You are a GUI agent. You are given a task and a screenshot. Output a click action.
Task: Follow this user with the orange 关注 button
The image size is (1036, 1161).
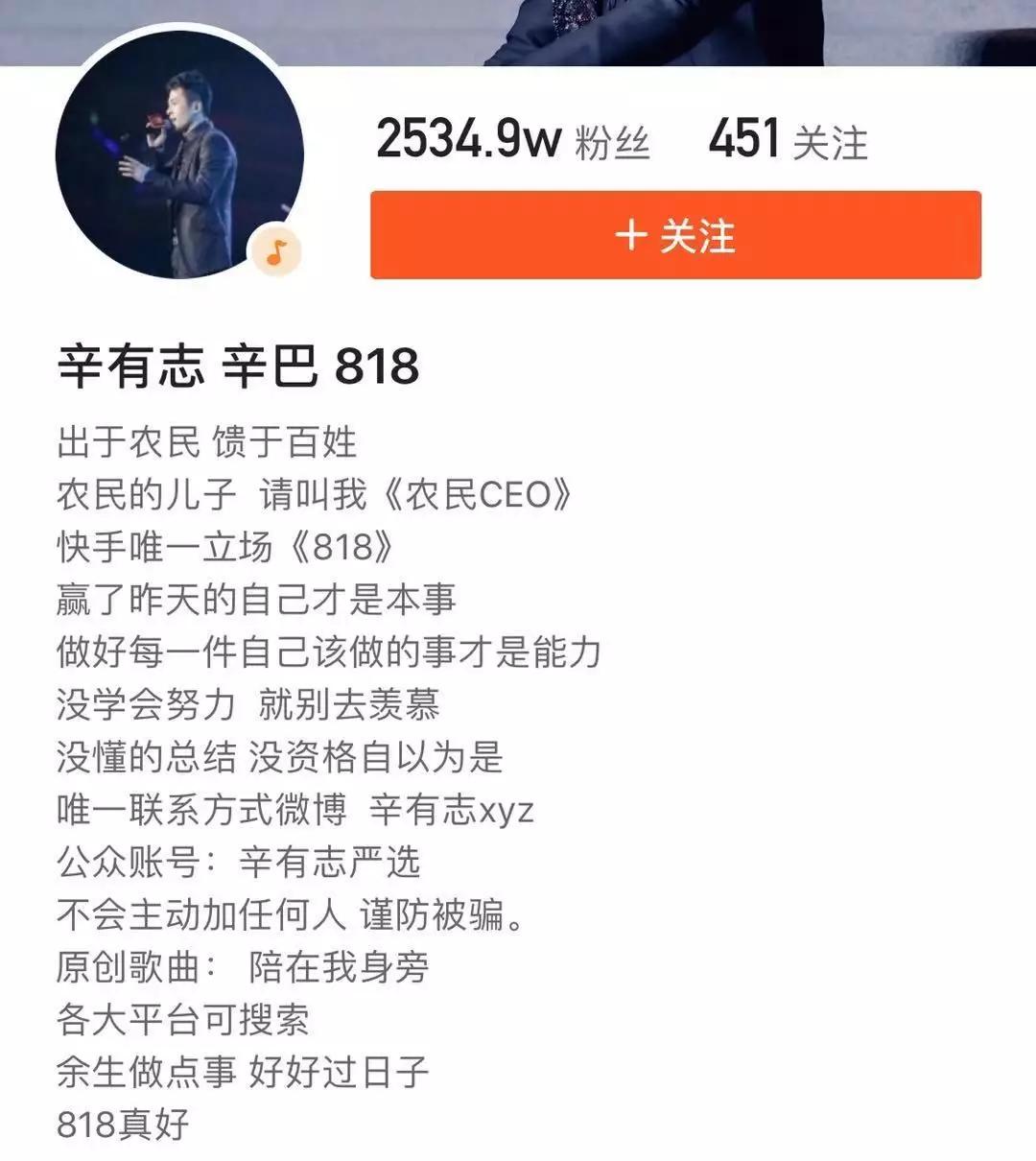point(675,235)
